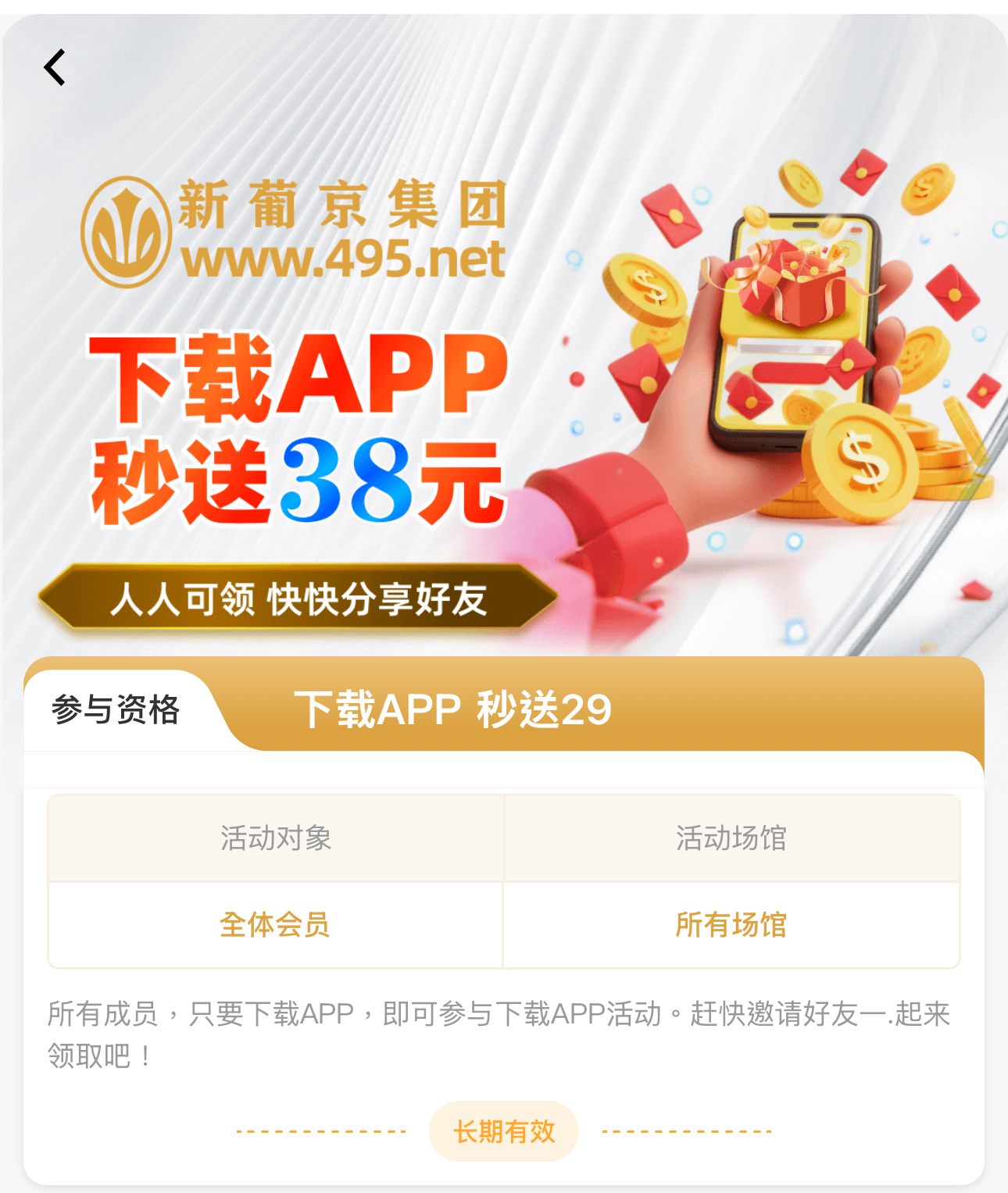Select the 参与资格 tab
Image resolution: width=1008 pixels, height=1193 pixels.
point(116,710)
